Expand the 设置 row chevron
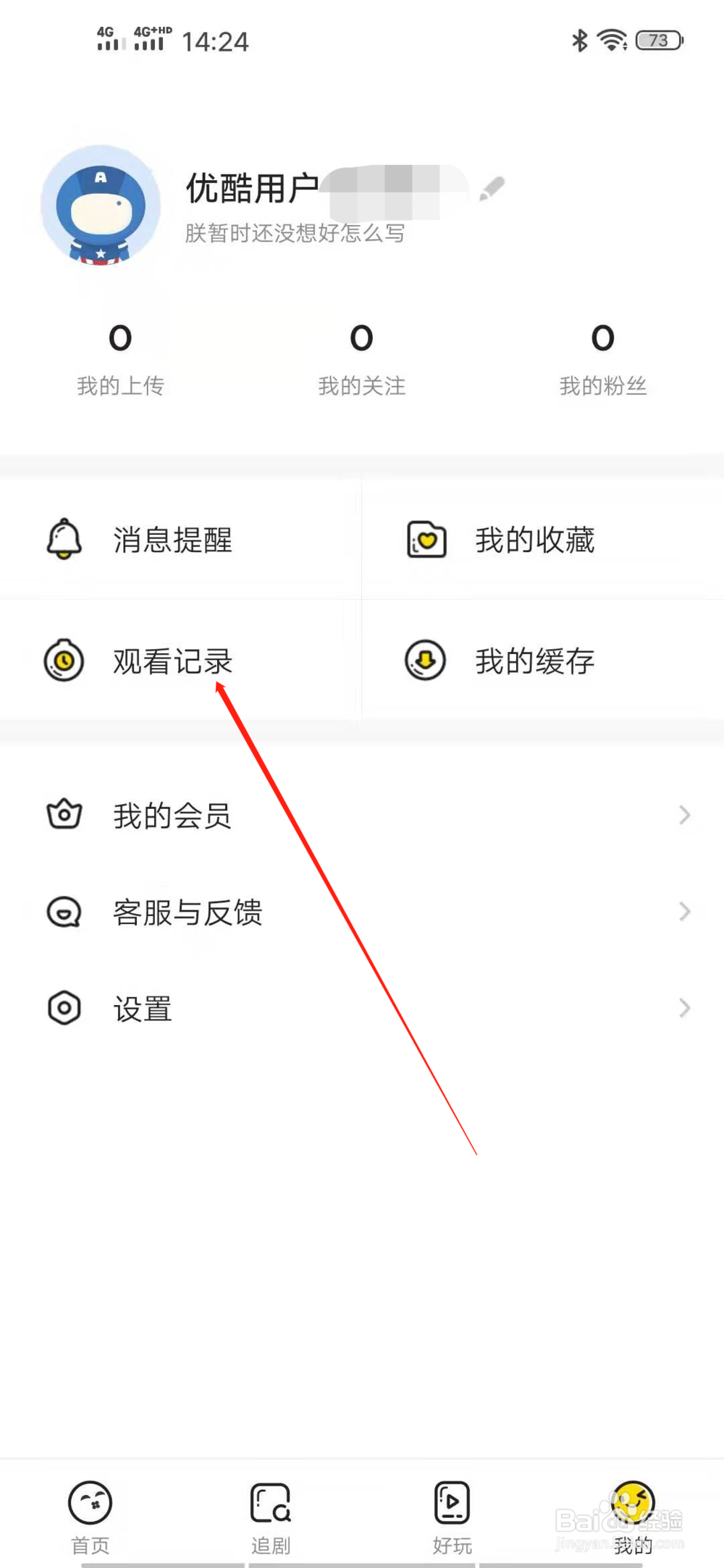724x1568 pixels. tap(685, 1007)
